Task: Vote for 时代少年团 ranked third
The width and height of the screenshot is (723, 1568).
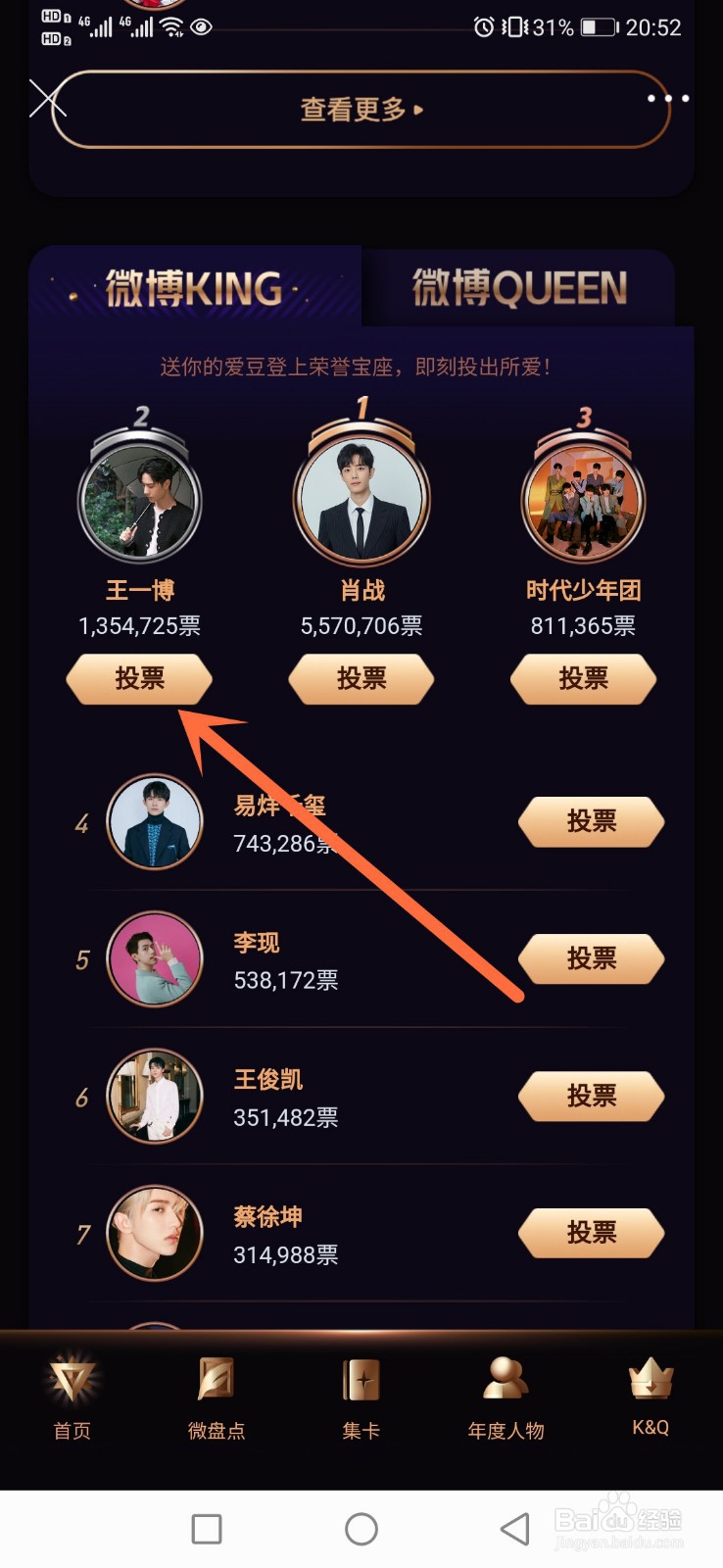Action: (x=583, y=679)
